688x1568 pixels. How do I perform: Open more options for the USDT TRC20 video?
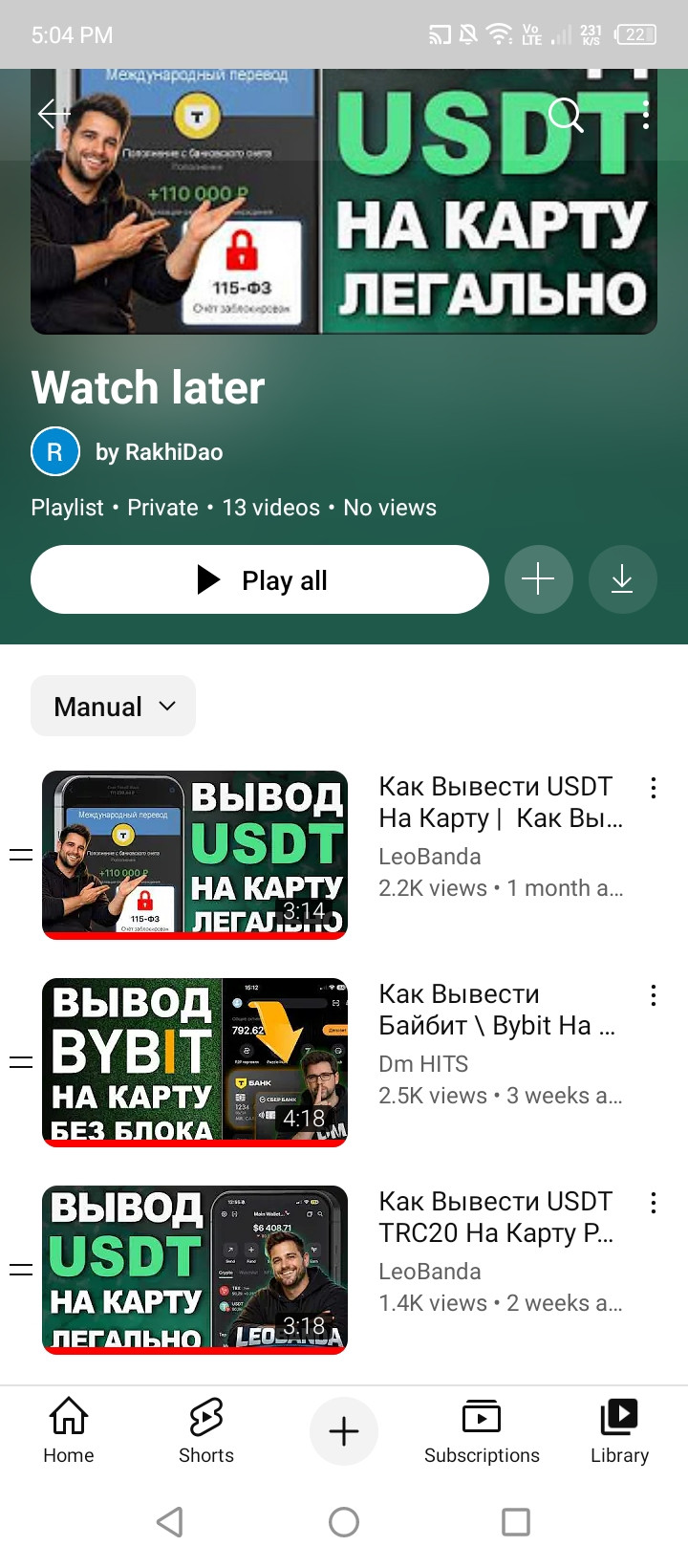(653, 1204)
